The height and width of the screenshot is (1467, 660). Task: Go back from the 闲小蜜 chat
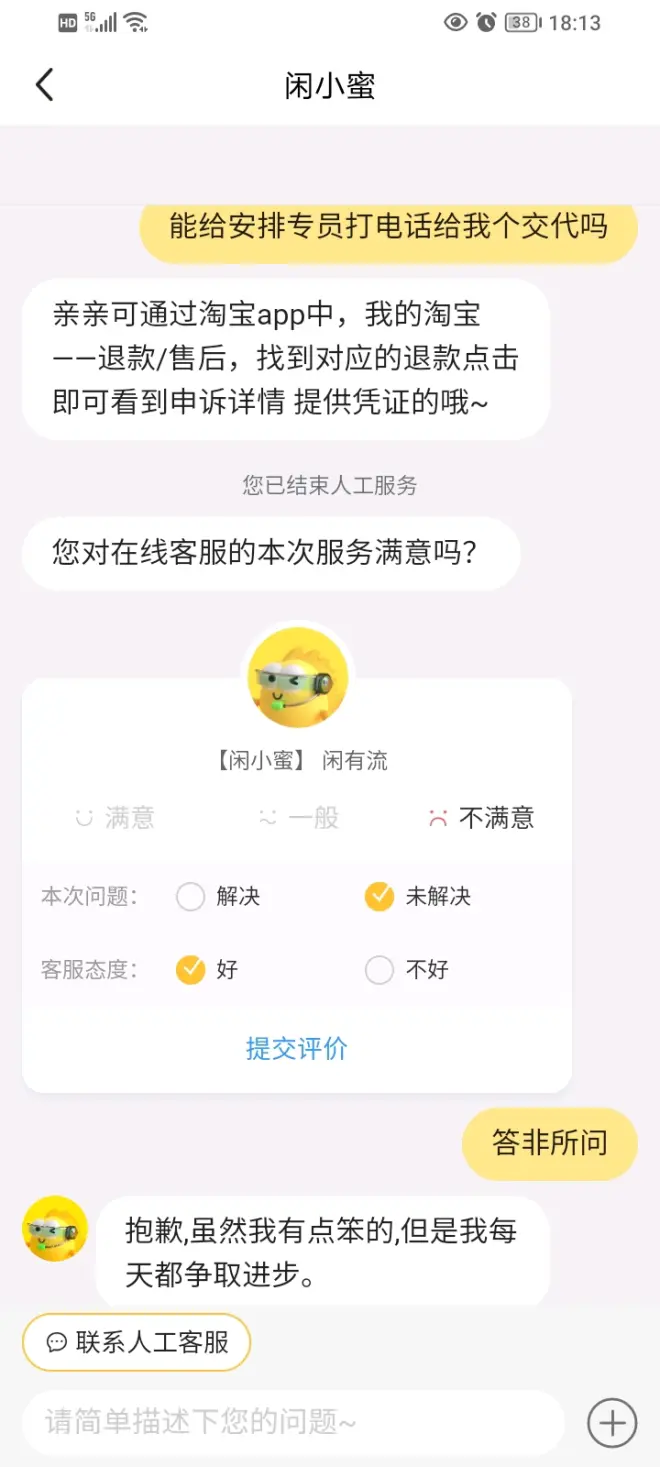pos(44,85)
